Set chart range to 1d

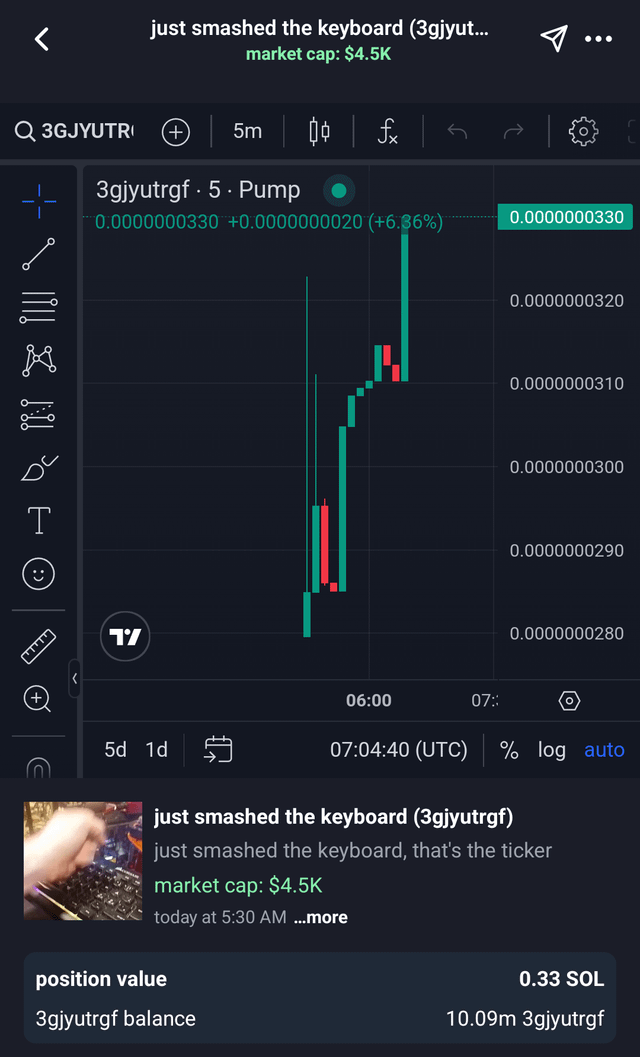click(x=157, y=750)
